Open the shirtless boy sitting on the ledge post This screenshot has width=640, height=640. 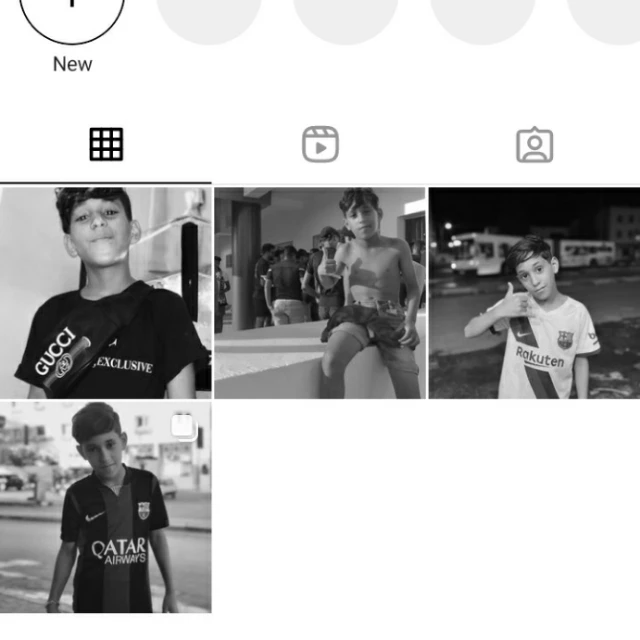pos(320,293)
